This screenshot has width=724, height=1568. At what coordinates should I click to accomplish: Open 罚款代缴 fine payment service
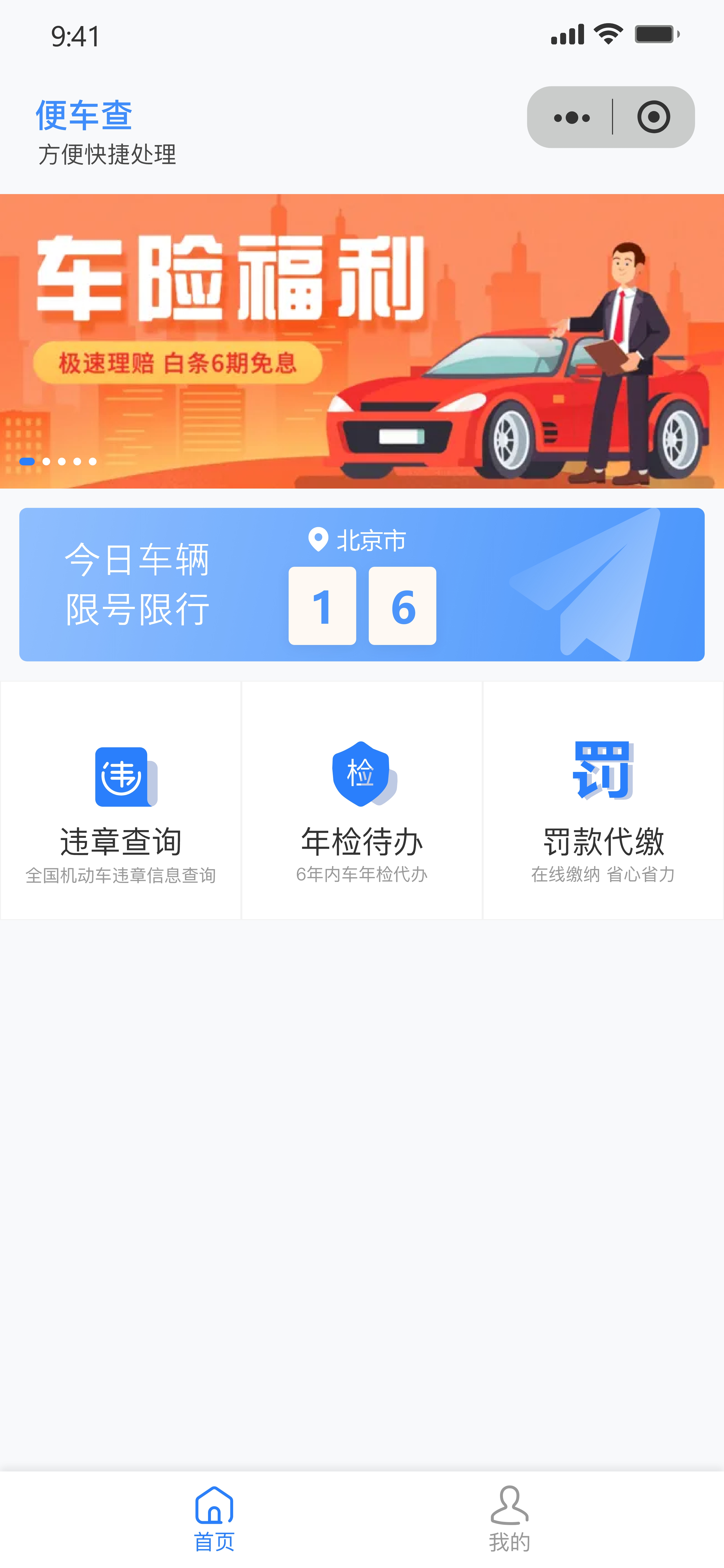[x=602, y=800]
